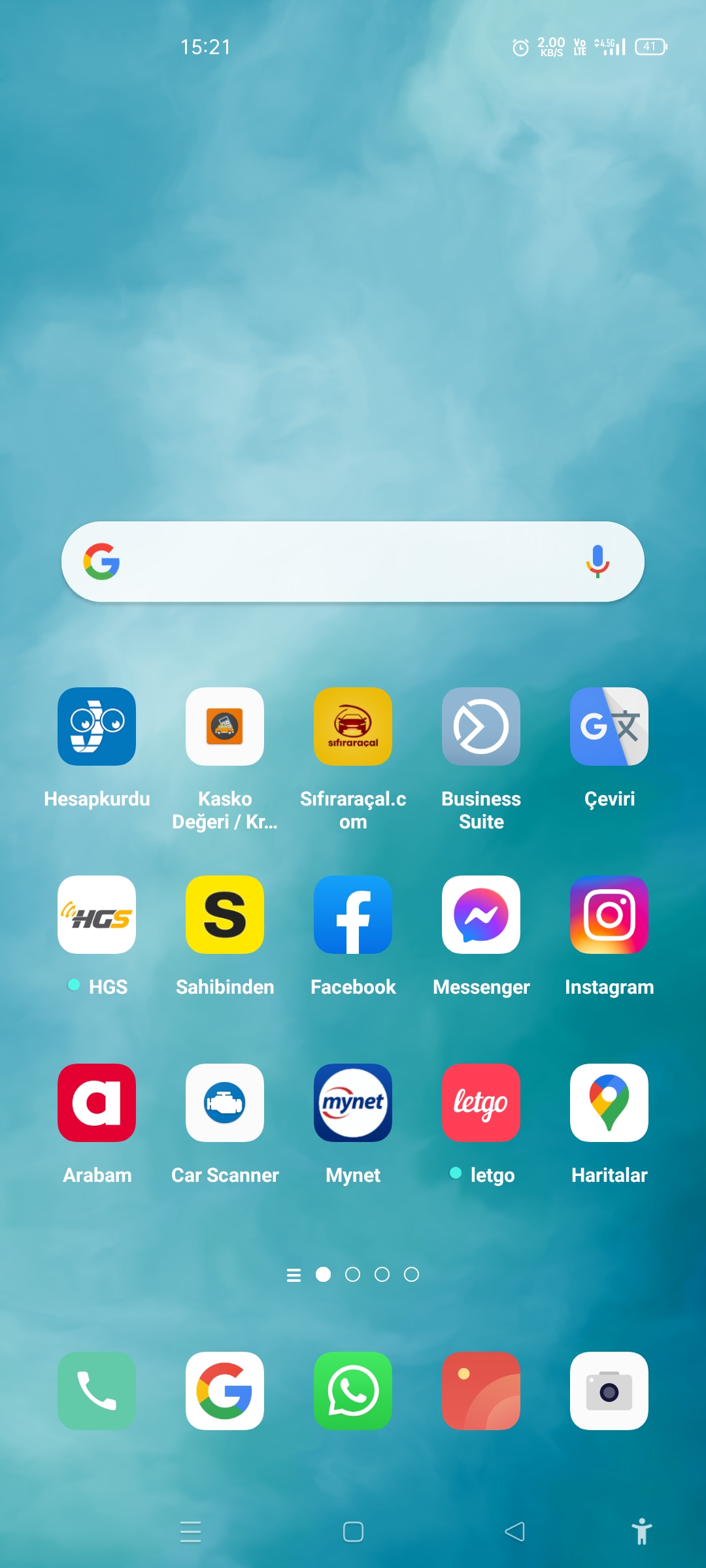Launch Car Scanner
This screenshot has width=706, height=1568.
click(x=225, y=1103)
